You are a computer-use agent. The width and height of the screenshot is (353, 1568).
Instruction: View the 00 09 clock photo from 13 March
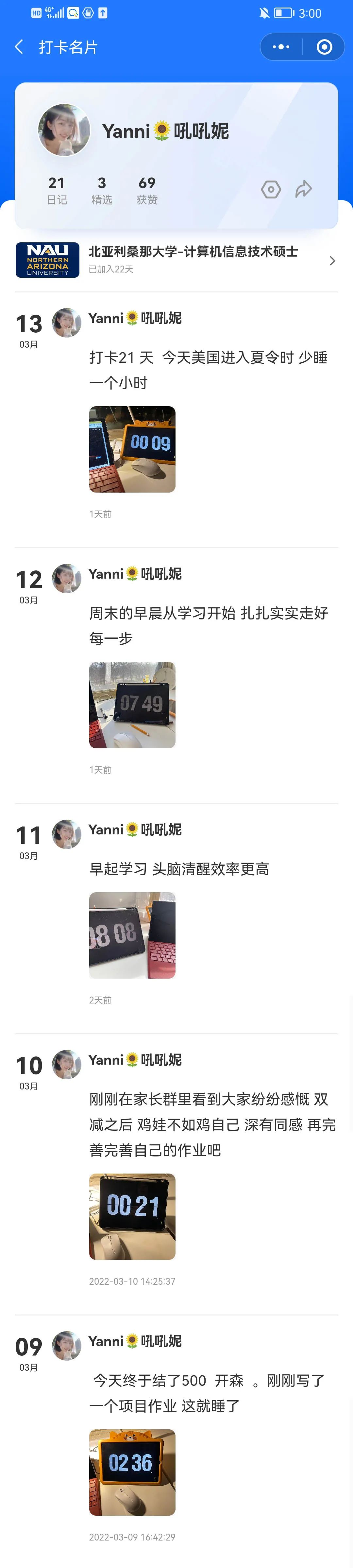(132, 449)
